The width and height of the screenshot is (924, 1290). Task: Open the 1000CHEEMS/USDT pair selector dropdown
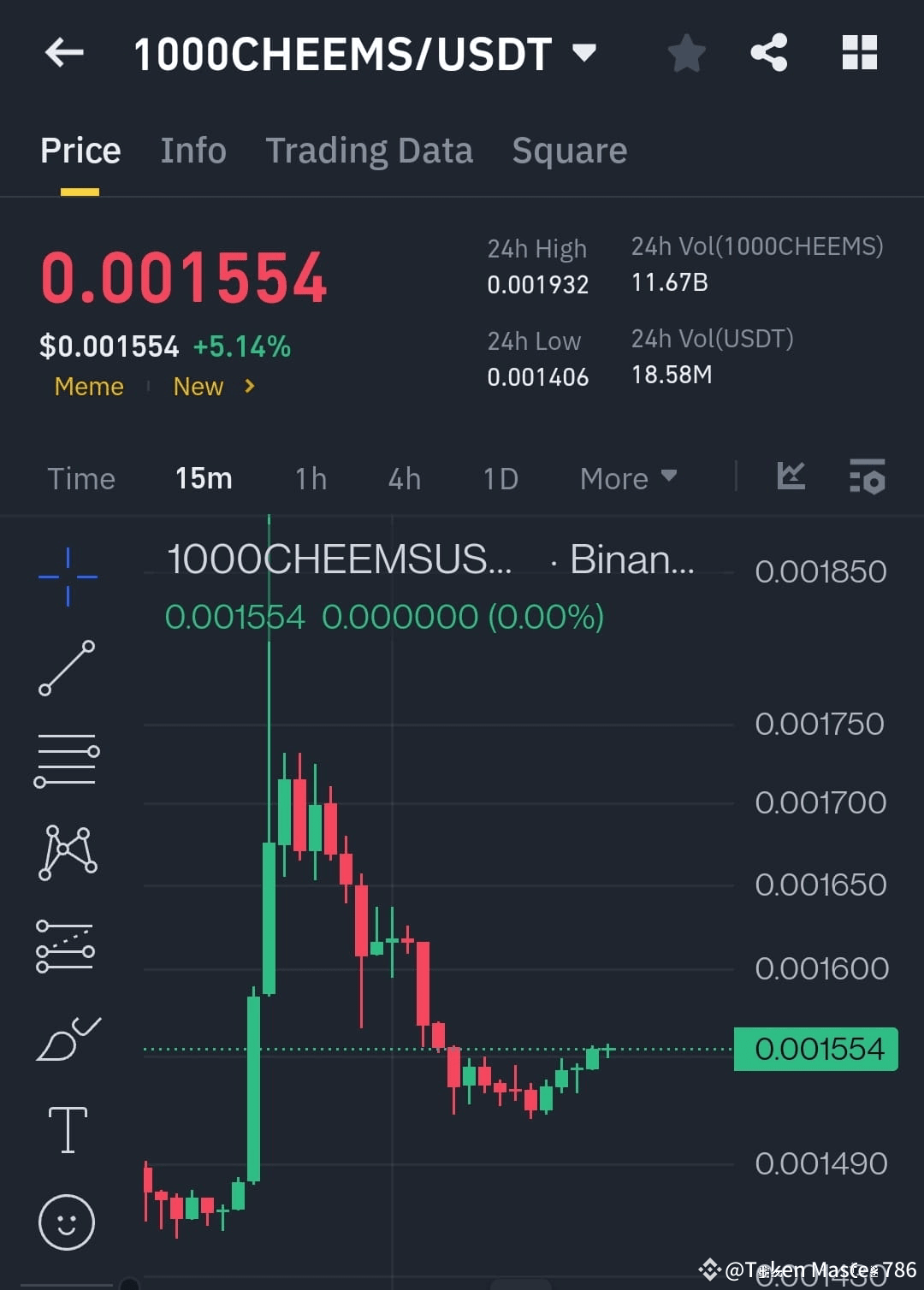(x=584, y=52)
